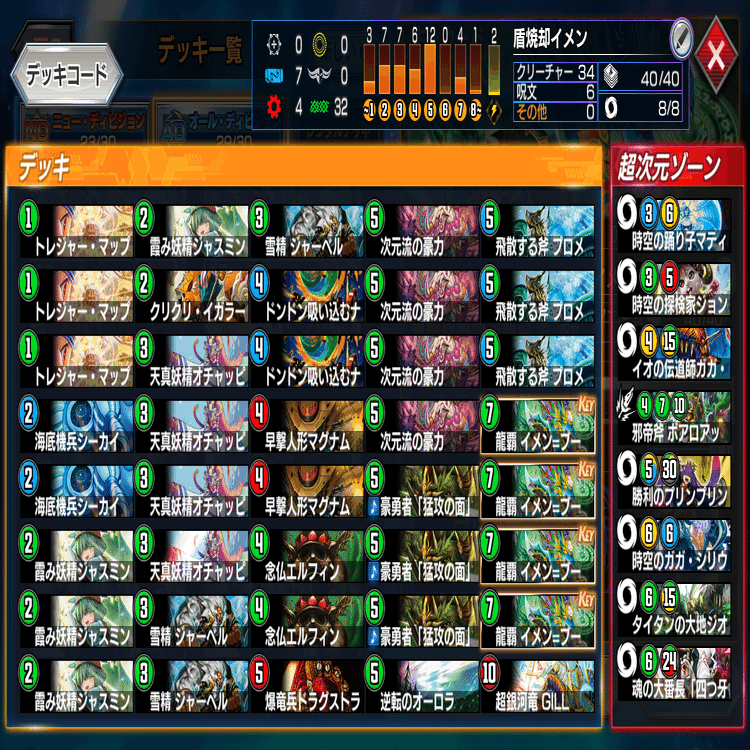Edit the deck name with the pencil icon
Screen dimensions: 750x750
coord(682,39)
